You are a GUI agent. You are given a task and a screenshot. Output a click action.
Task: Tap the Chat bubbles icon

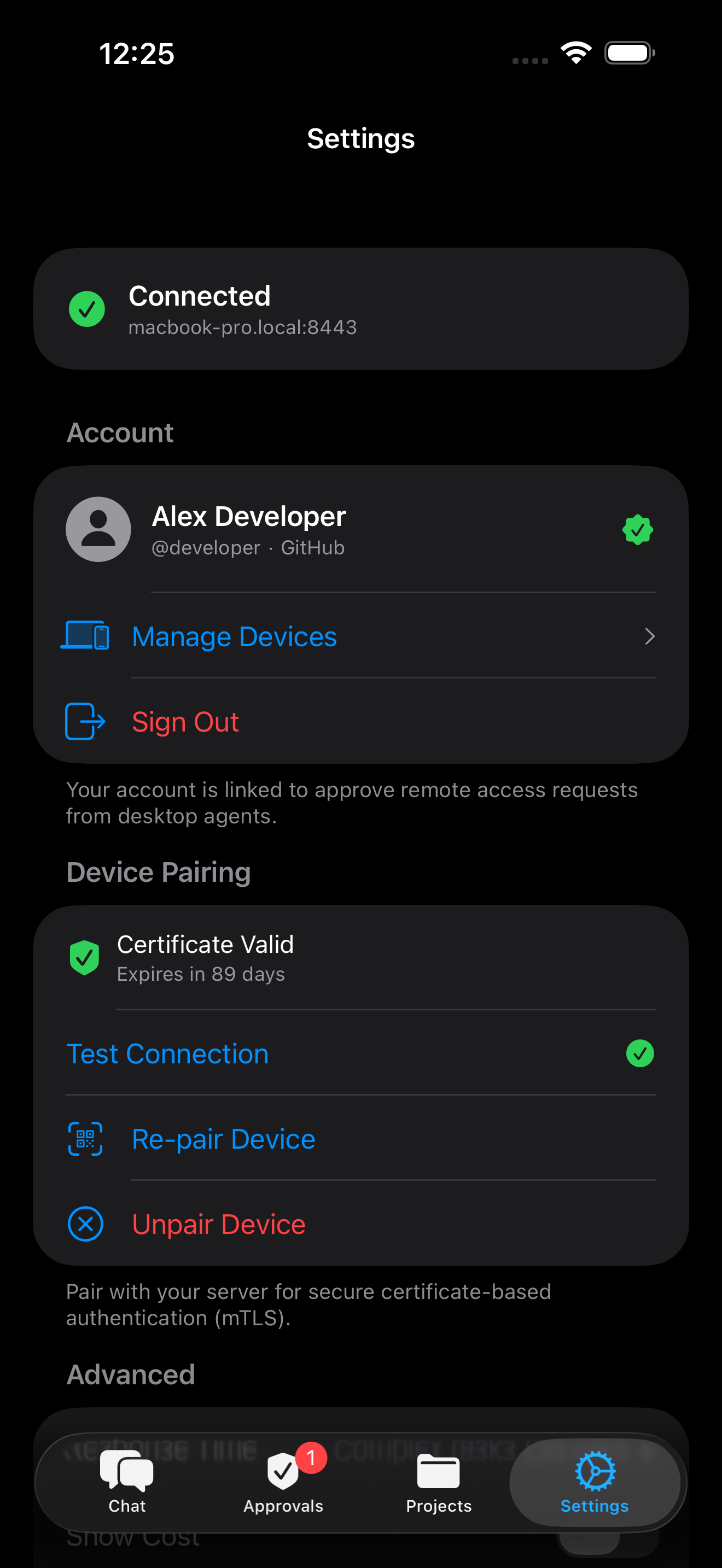[x=127, y=1473]
